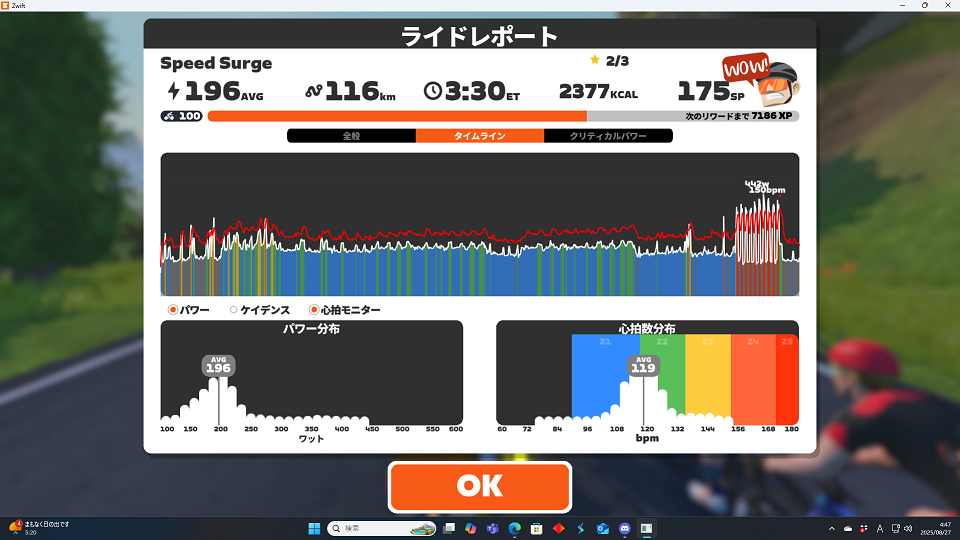The image size is (960, 540).
Task: Select the タイムライン tab
Action: [x=480, y=136]
